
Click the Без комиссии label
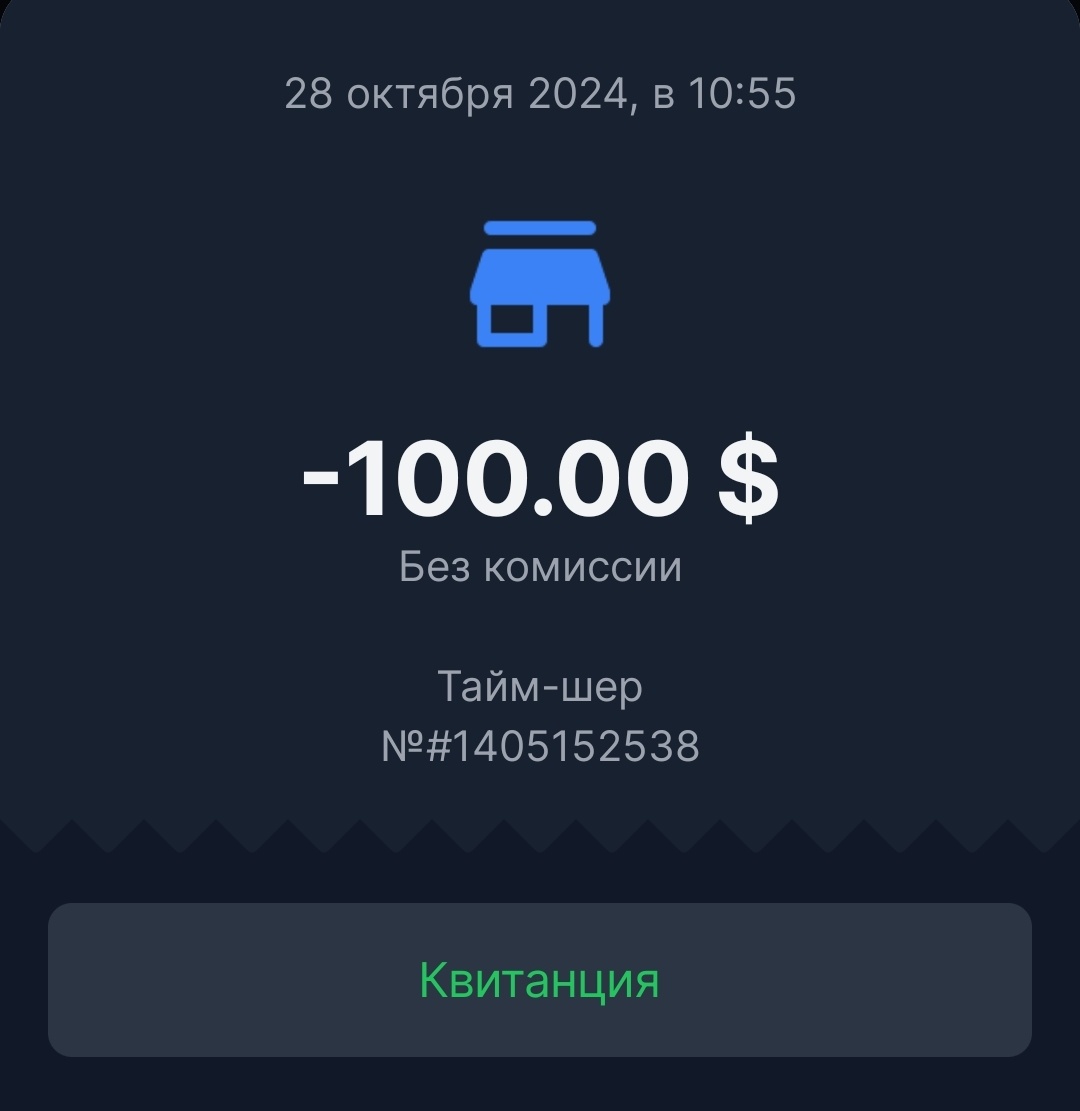[540, 566]
